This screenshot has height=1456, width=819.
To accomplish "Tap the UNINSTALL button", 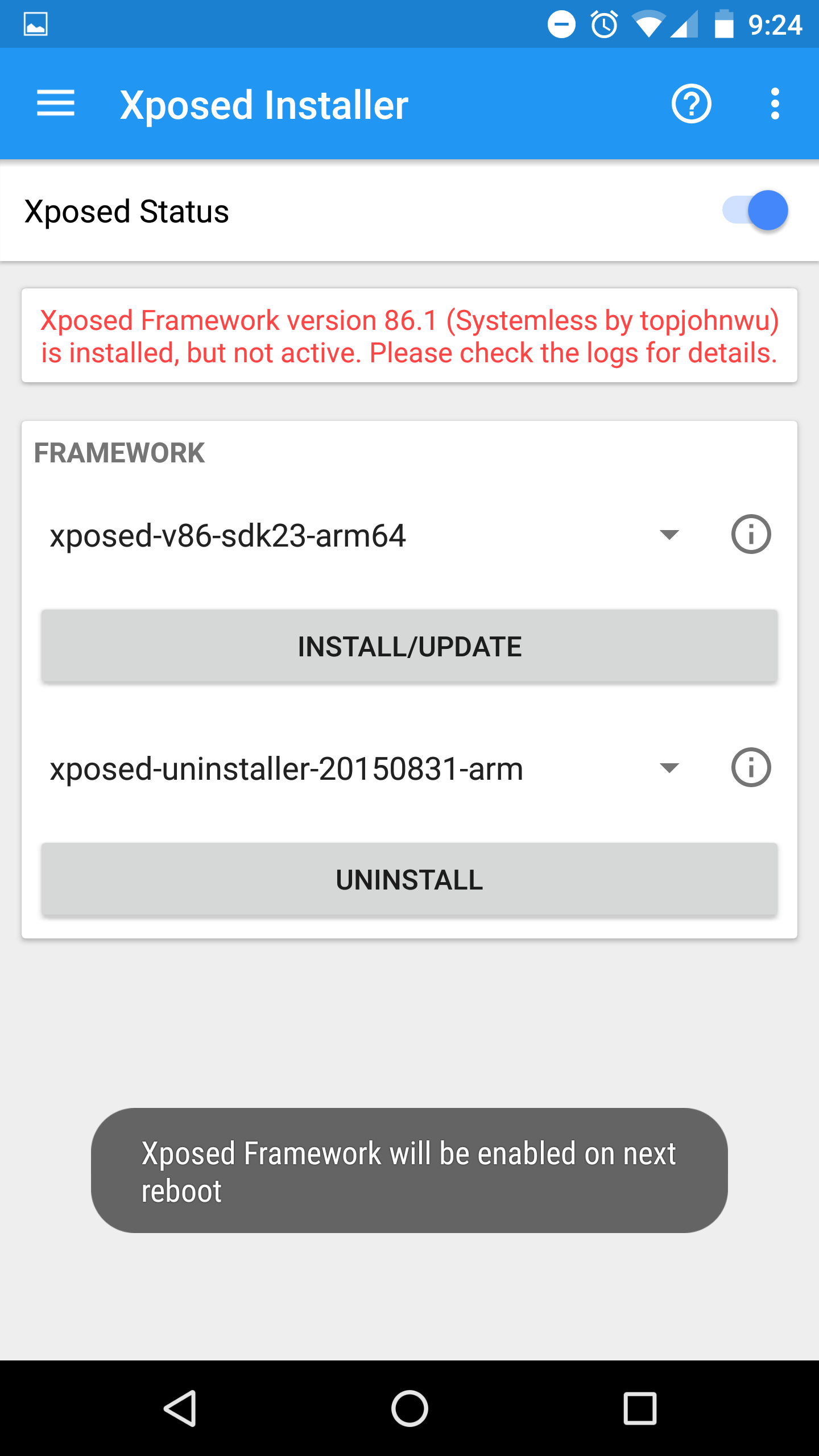I will pyautogui.click(x=409, y=879).
